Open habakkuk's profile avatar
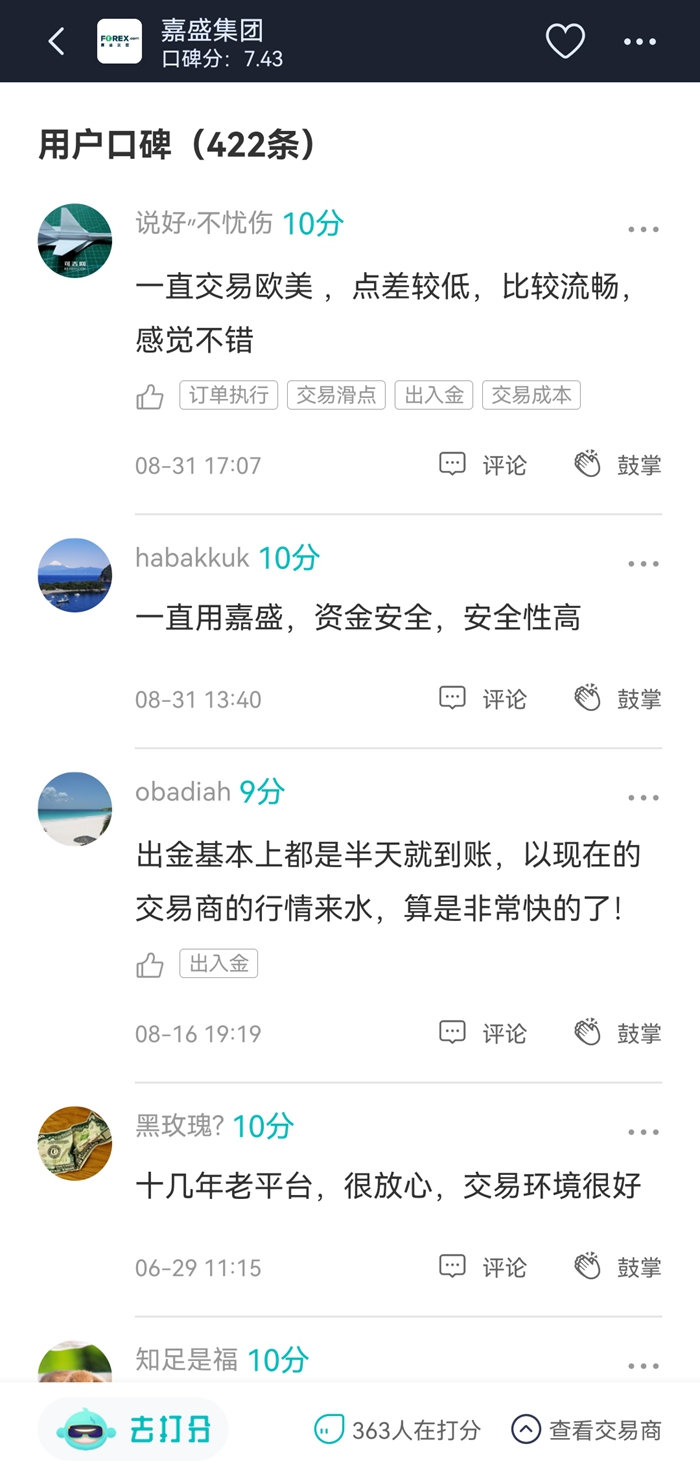The height and width of the screenshot is (1475, 700). coord(75,575)
